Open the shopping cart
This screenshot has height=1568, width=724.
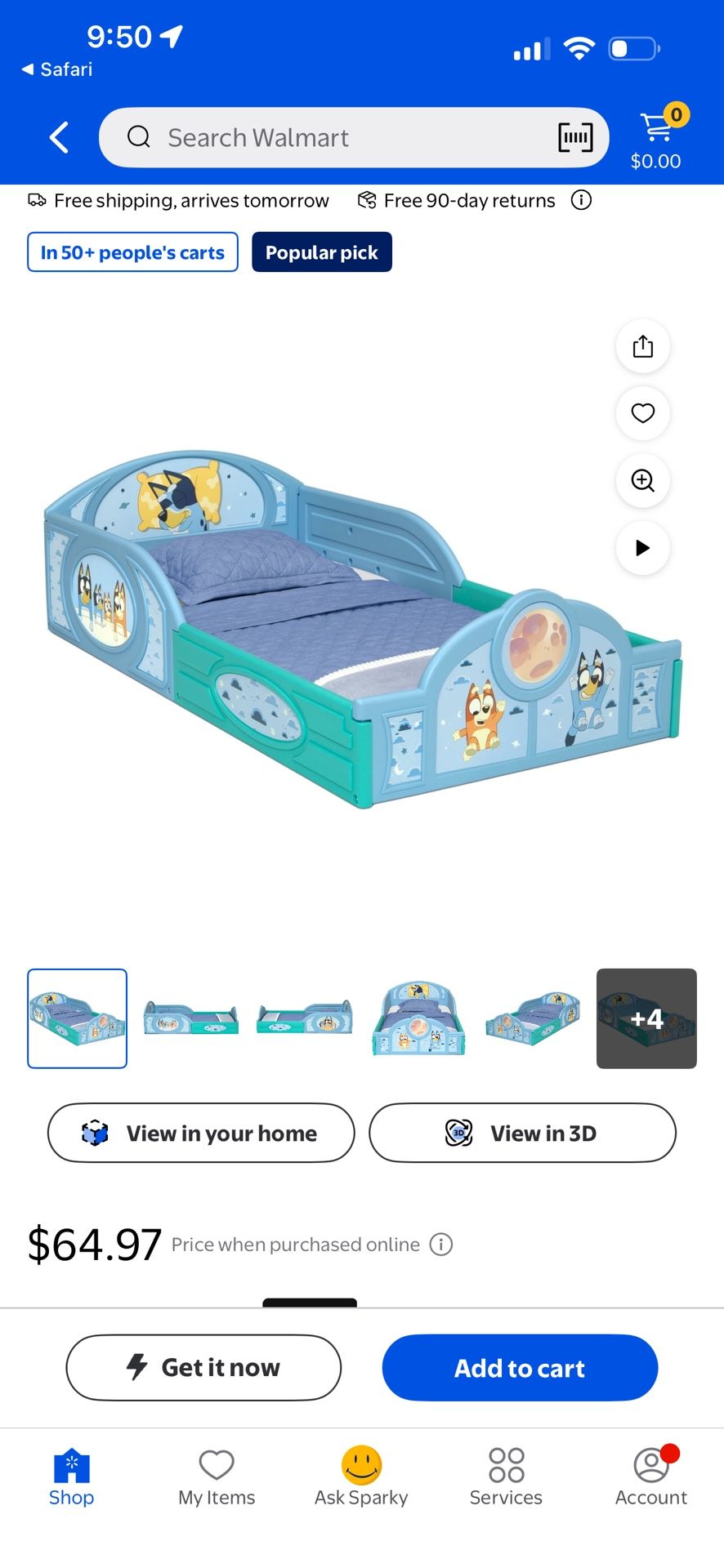click(657, 139)
